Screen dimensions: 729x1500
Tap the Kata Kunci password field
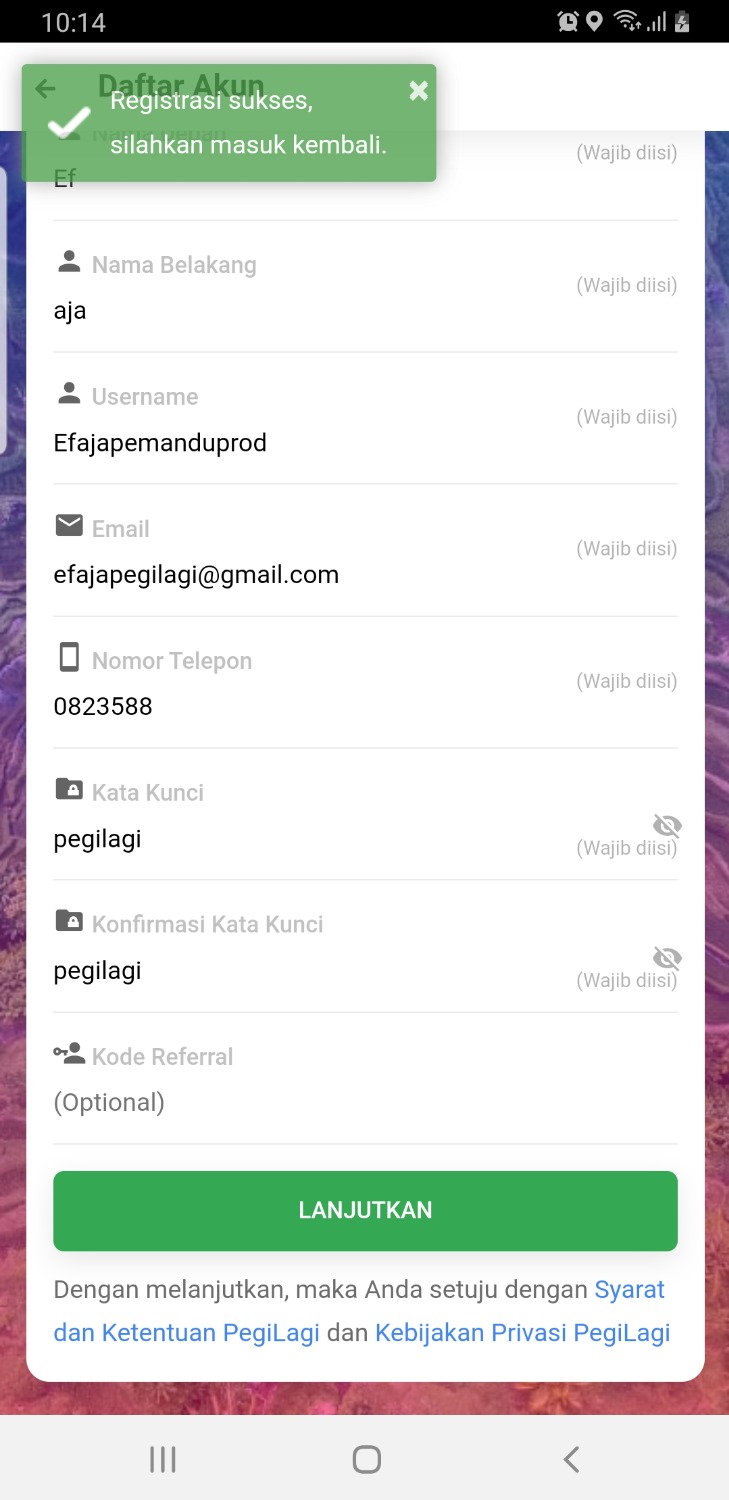(300, 839)
